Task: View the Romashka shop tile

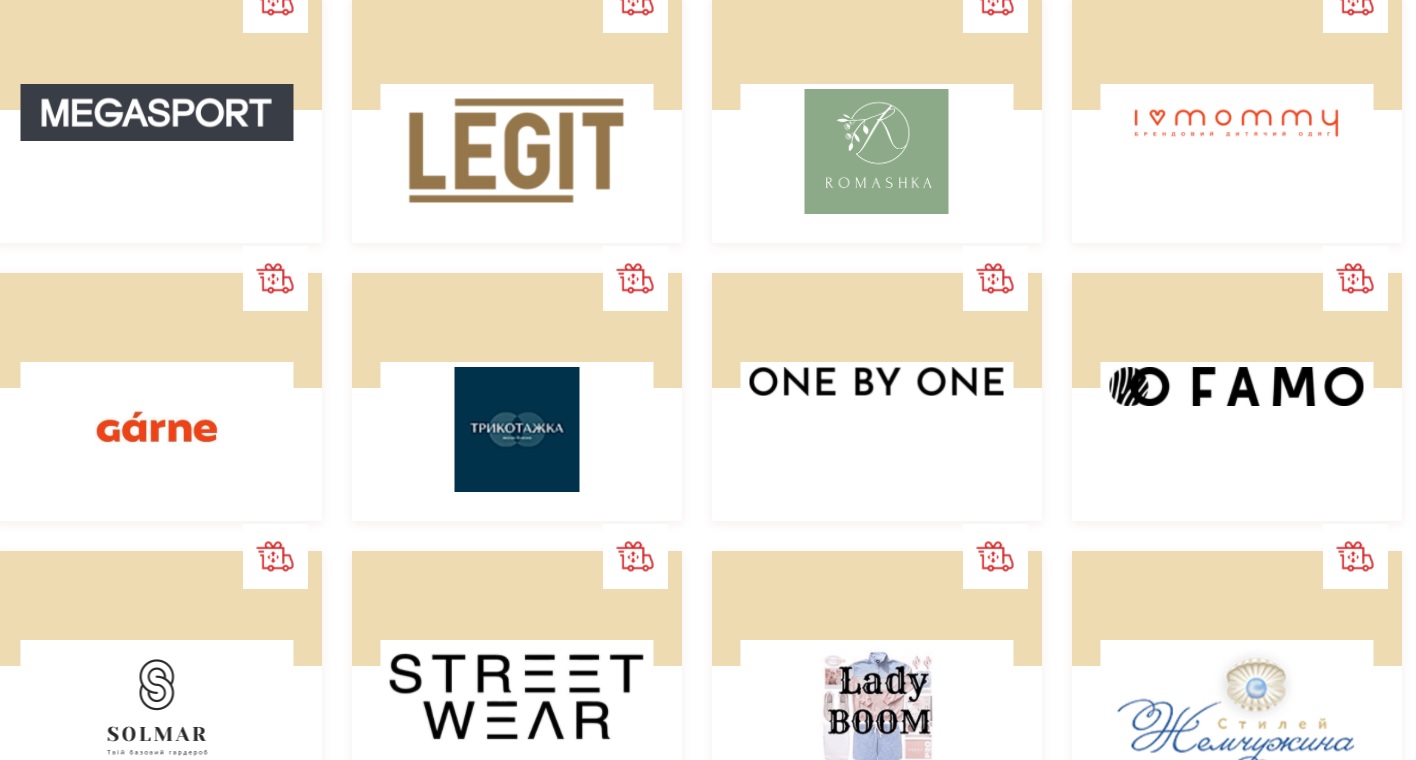Action: click(x=876, y=151)
